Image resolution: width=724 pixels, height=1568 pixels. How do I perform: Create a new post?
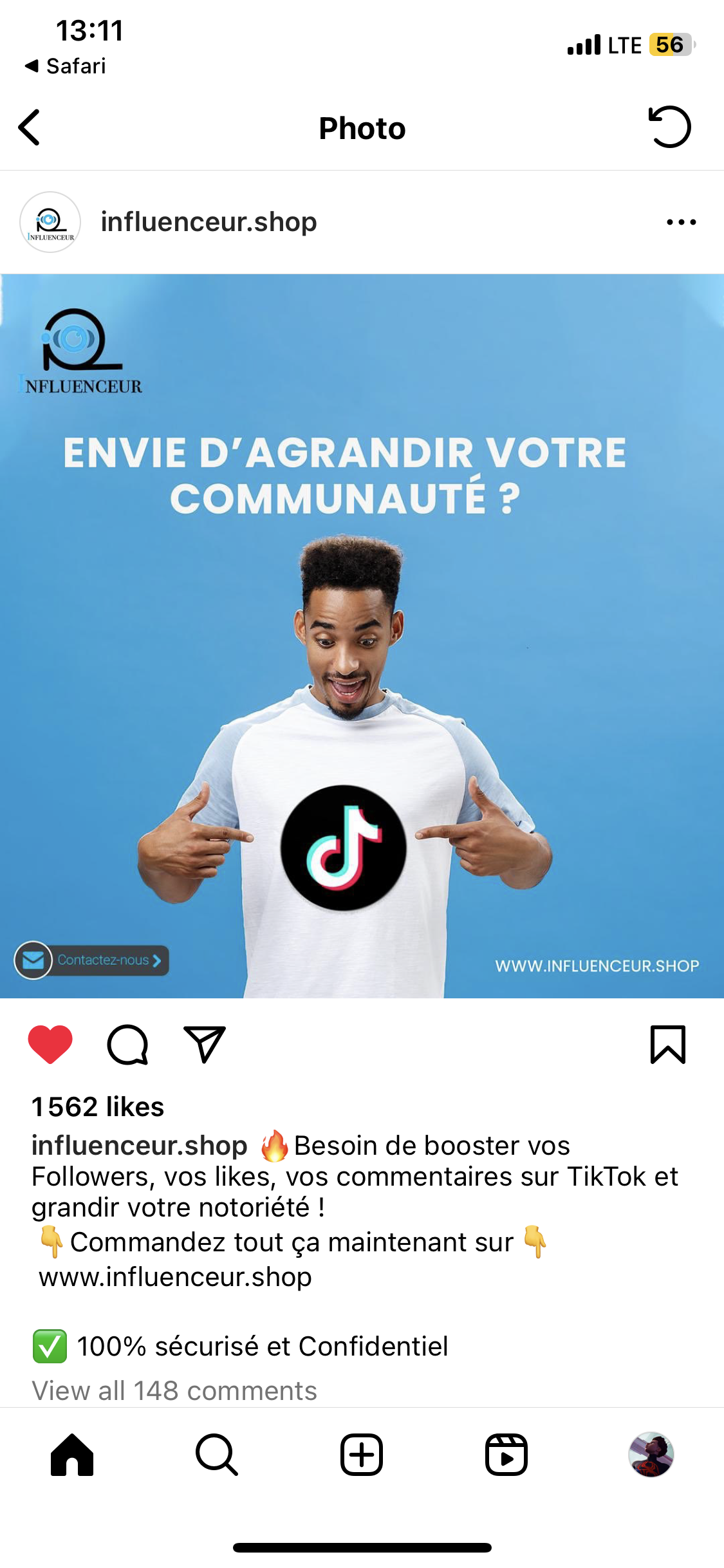click(x=362, y=1455)
